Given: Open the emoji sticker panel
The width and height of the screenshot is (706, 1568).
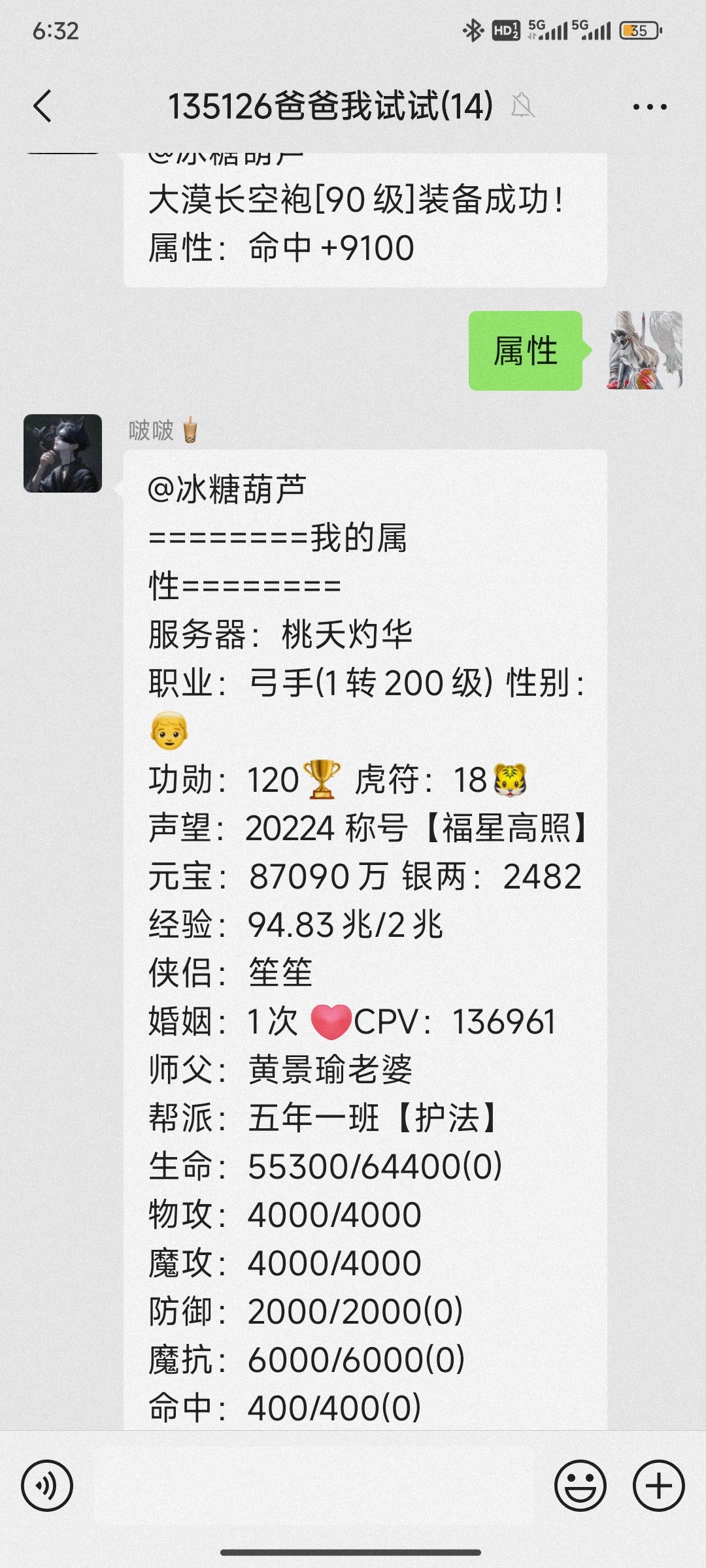Looking at the screenshot, I should tap(580, 1485).
